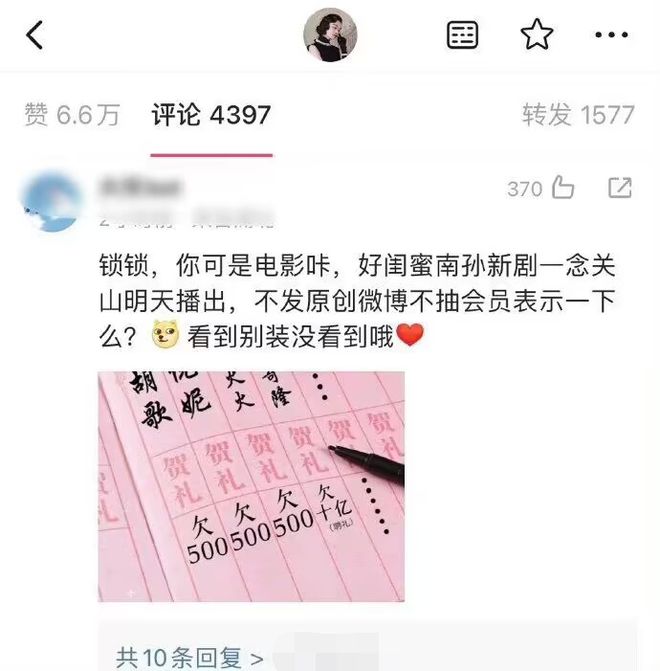Switch to the 转发 1577 tab
660x671 pixels.
[578, 115]
